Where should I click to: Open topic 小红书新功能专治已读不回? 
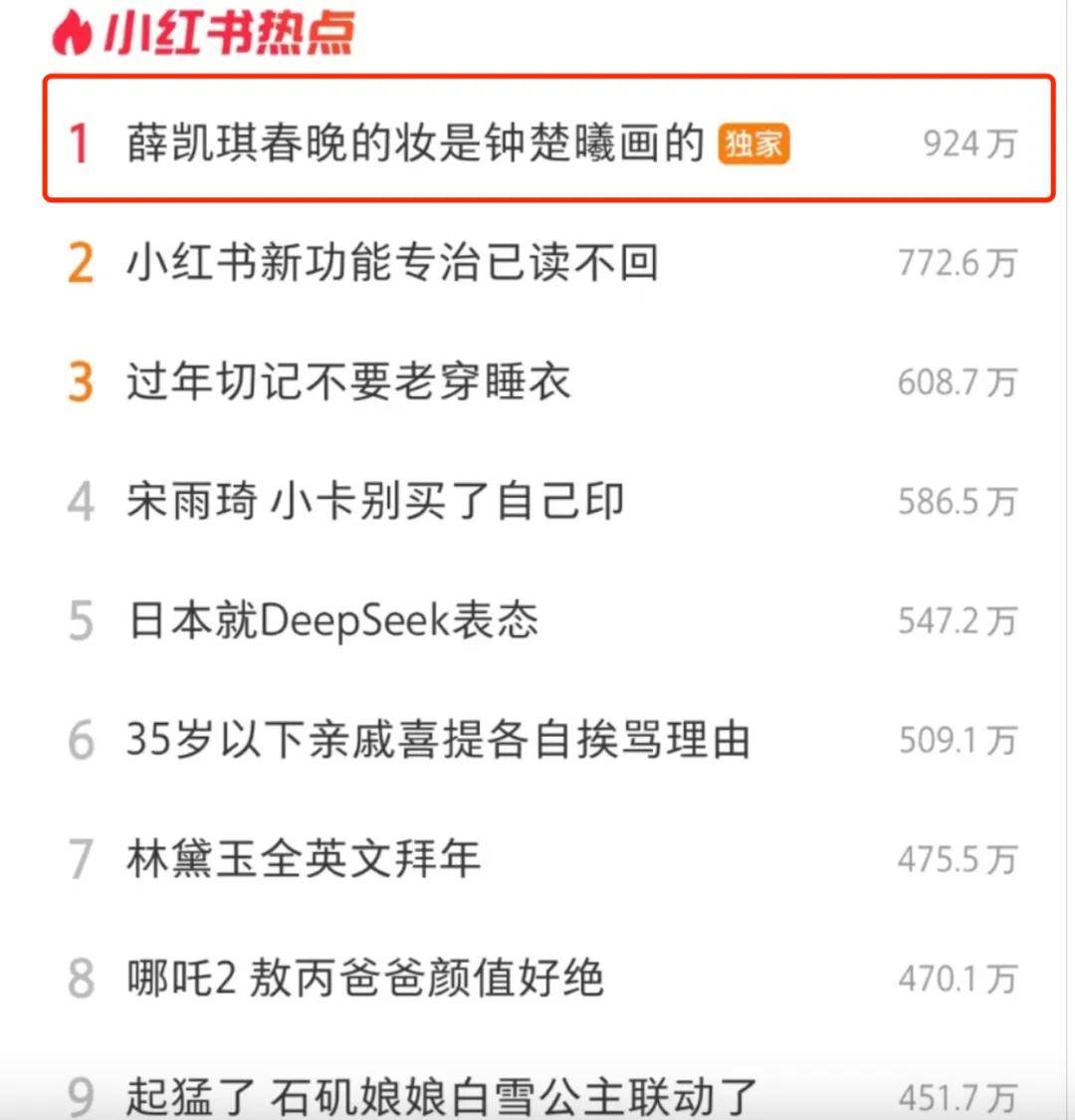point(391,263)
